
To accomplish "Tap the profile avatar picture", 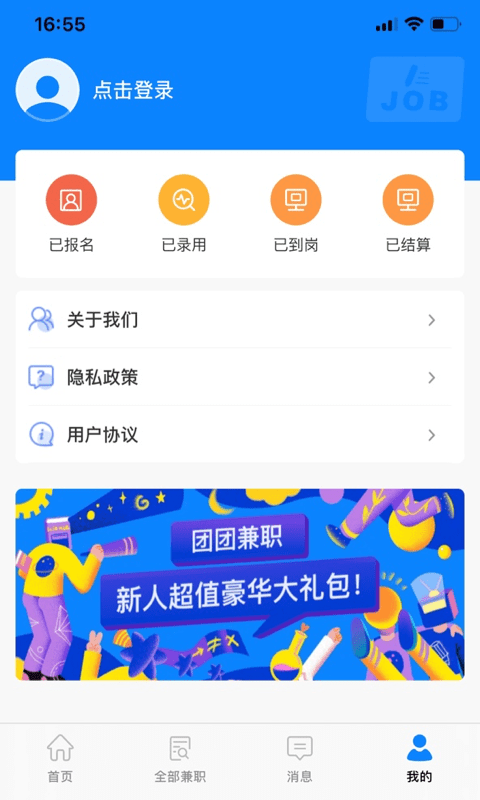I will click(x=47, y=90).
